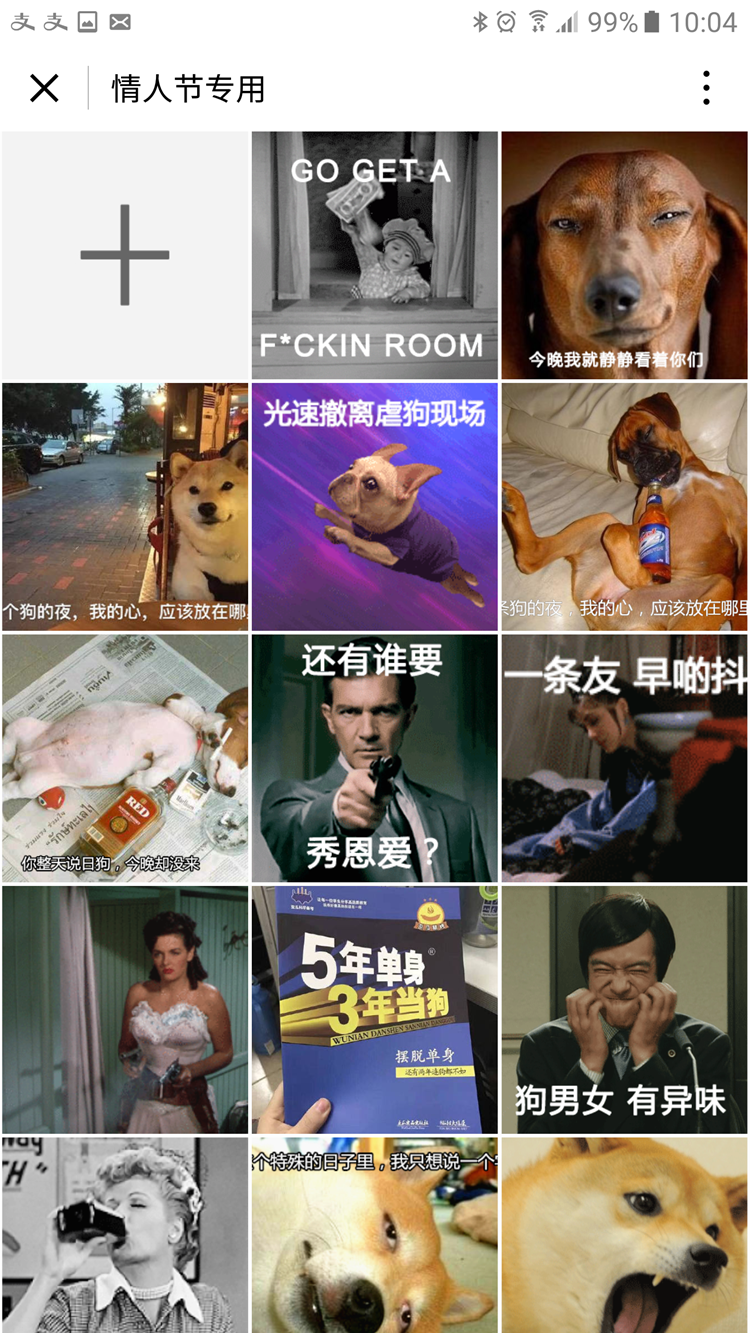Select the GO GET A F*CKIN ROOM sticker
The image size is (750, 1333).
[374, 255]
